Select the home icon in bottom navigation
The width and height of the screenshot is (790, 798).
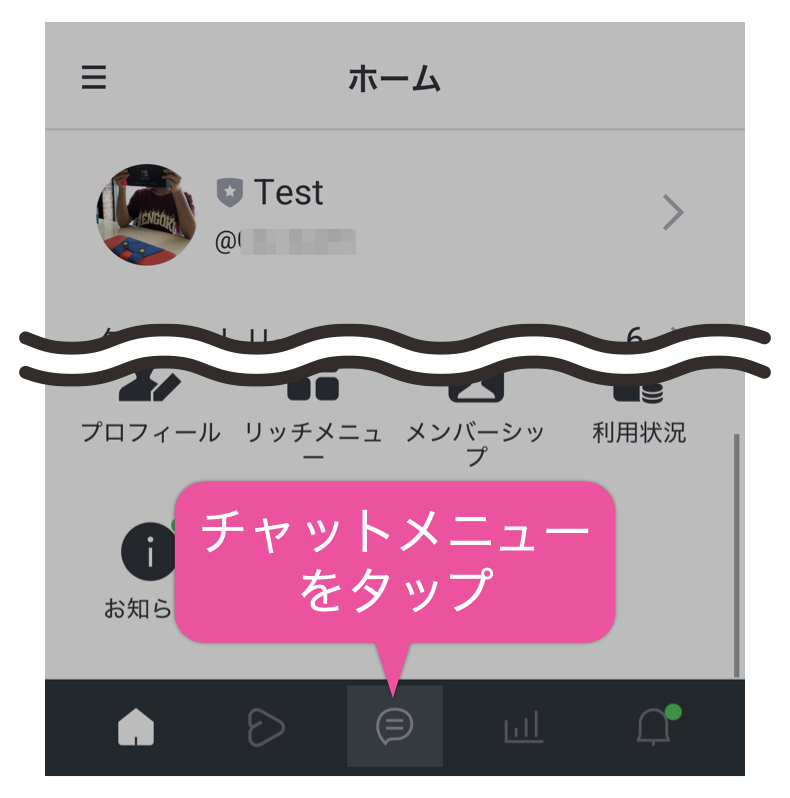click(x=134, y=727)
